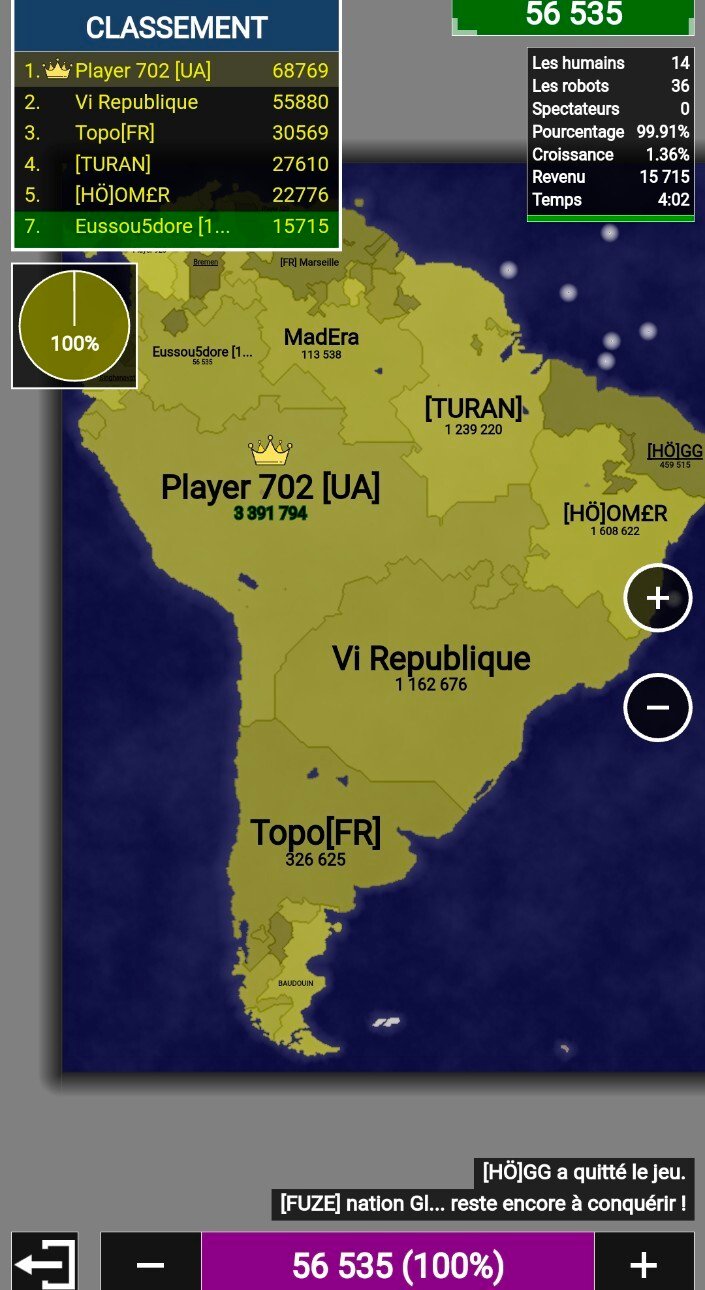The width and height of the screenshot is (705, 1290).
Task: Select Vi Republique in the leaderboard
Action: click(176, 102)
